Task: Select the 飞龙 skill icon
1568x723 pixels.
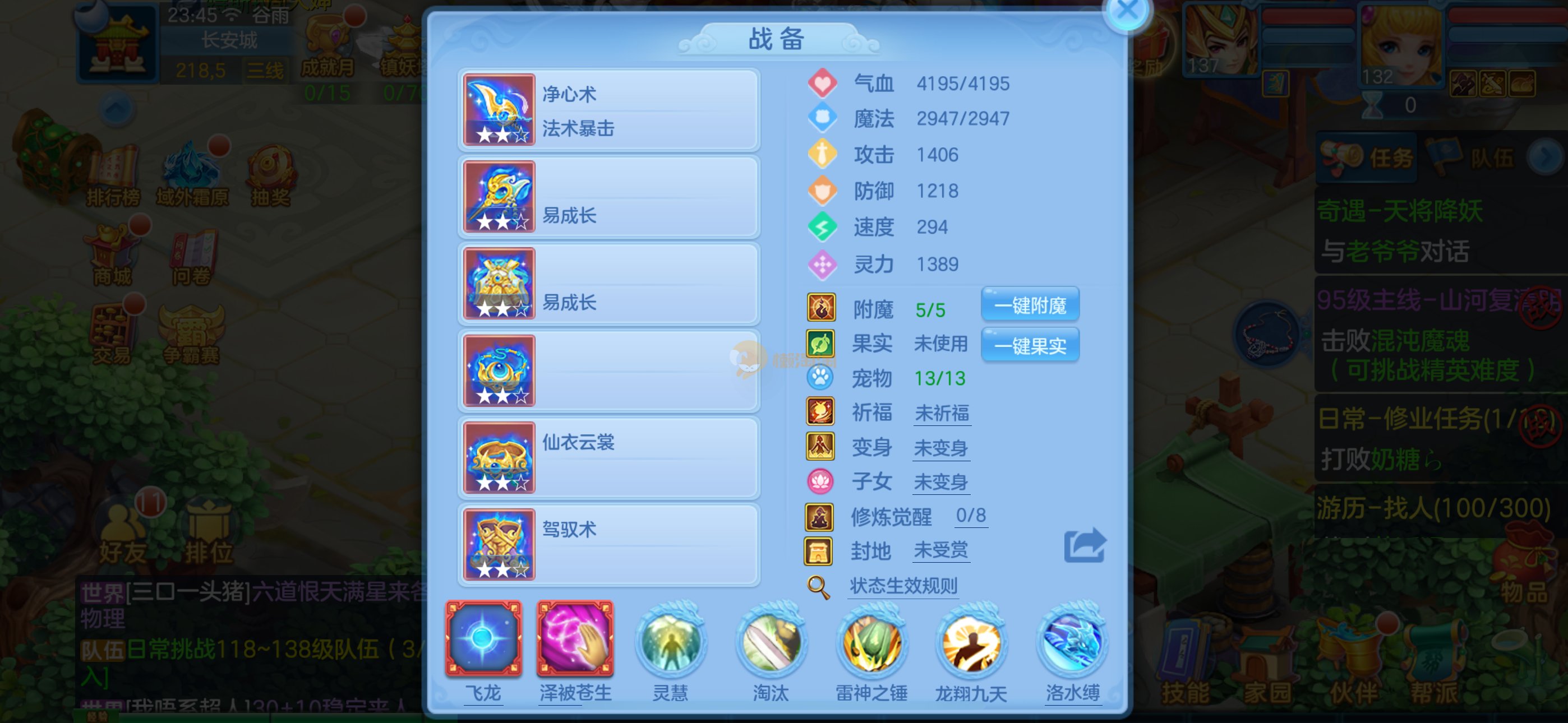Action: (x=483, y=639)
